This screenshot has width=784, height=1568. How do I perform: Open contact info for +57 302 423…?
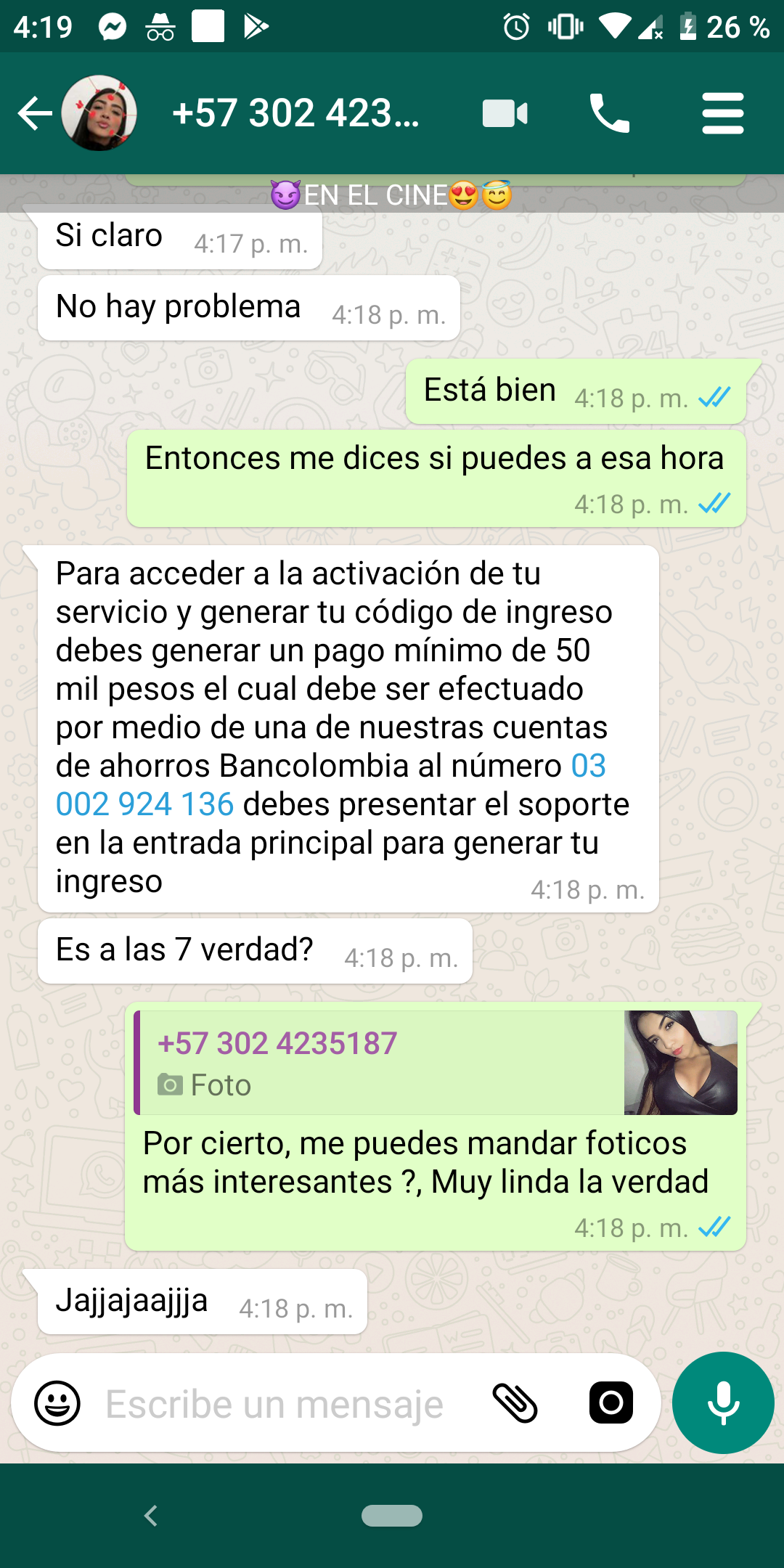point(295,113)
